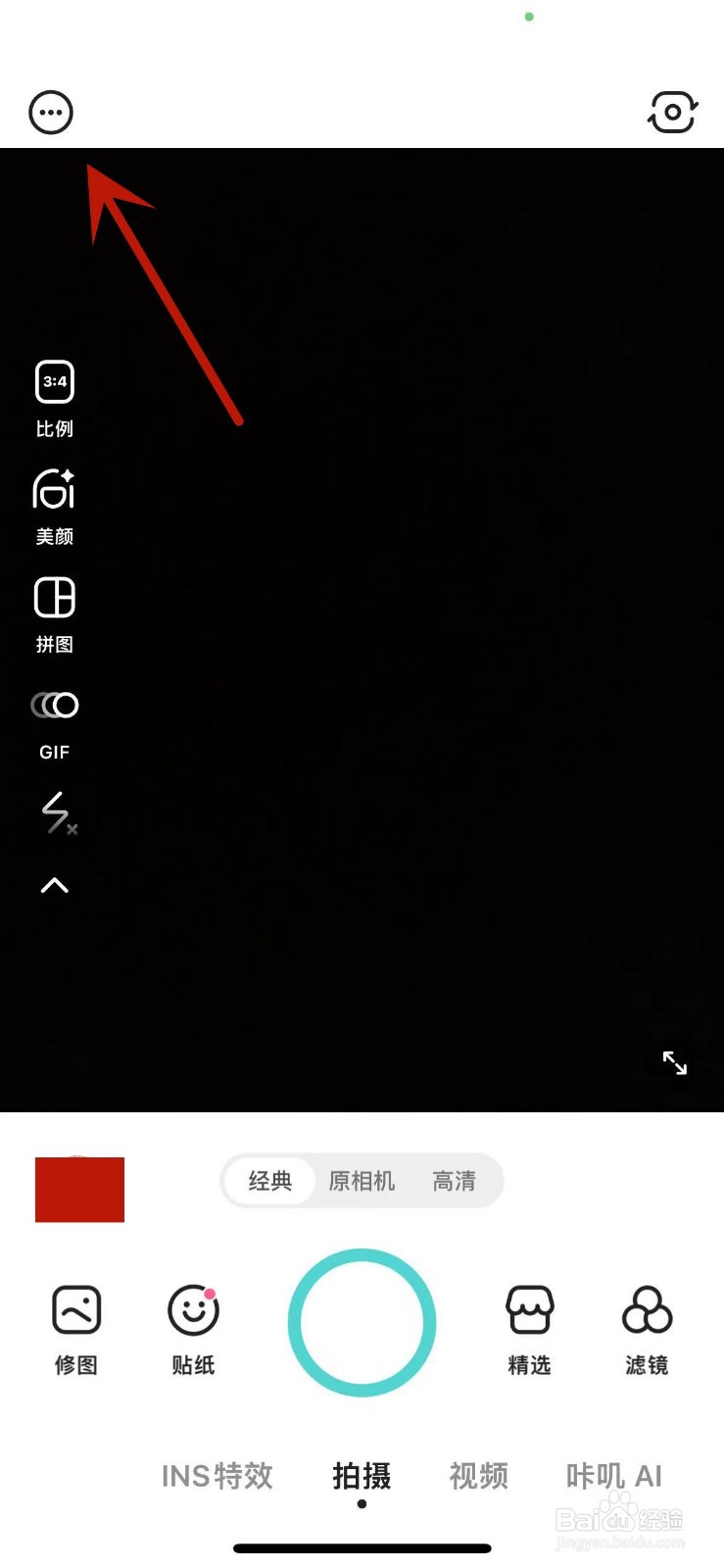Expand the viewfinder to fullscreen
Image resolution: width=724 pixels, height=1568 pixels.
[674, 1062]
